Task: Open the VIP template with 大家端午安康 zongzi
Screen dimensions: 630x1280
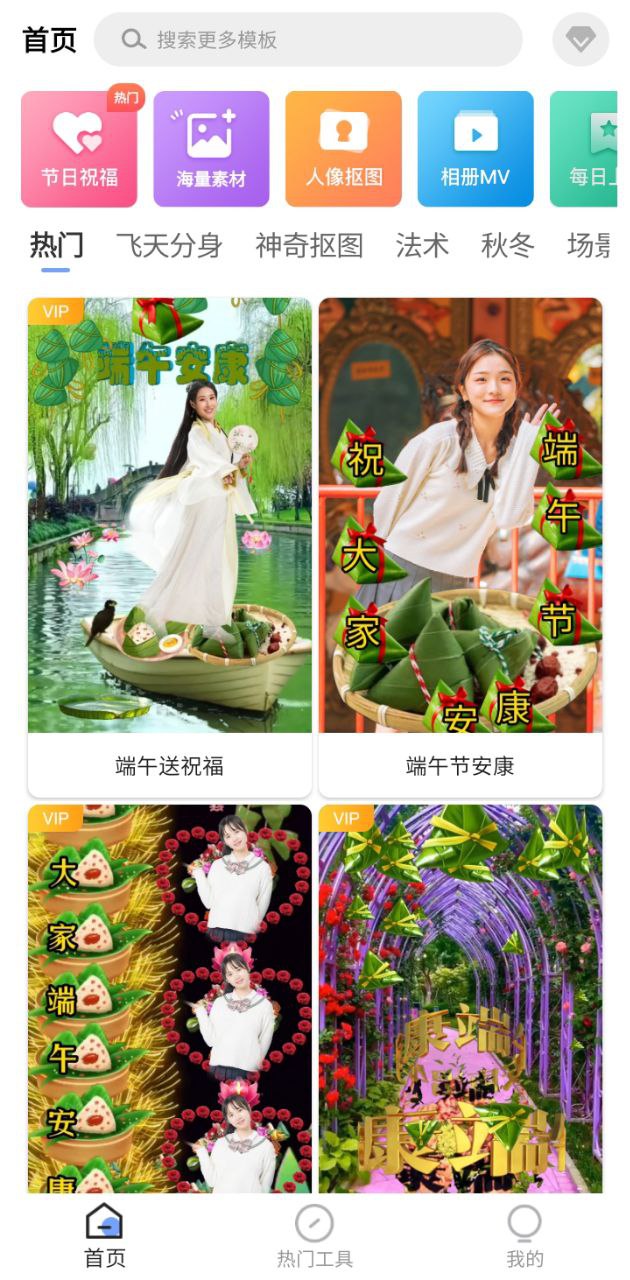Action: coord(169,1000)
